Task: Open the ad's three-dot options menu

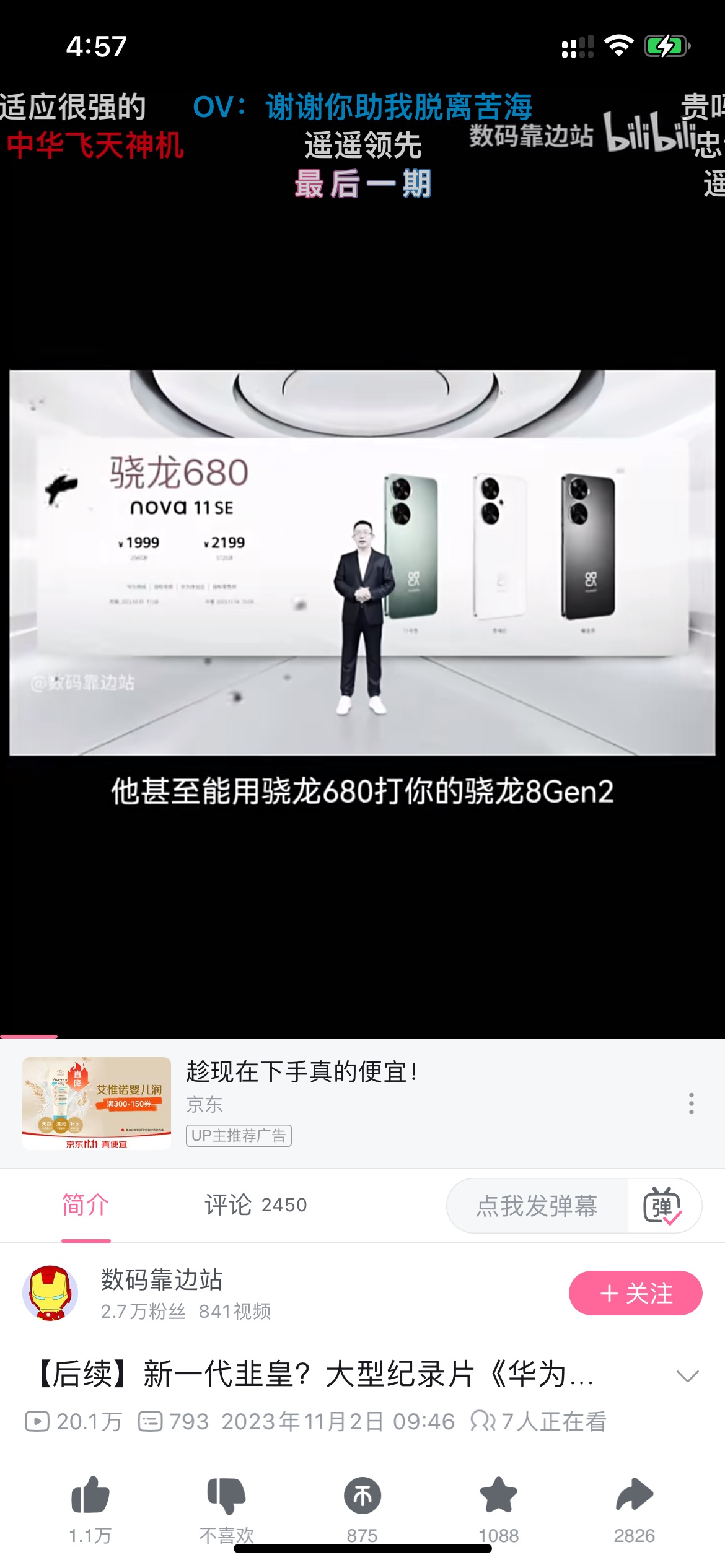Action: (691, 1104)
